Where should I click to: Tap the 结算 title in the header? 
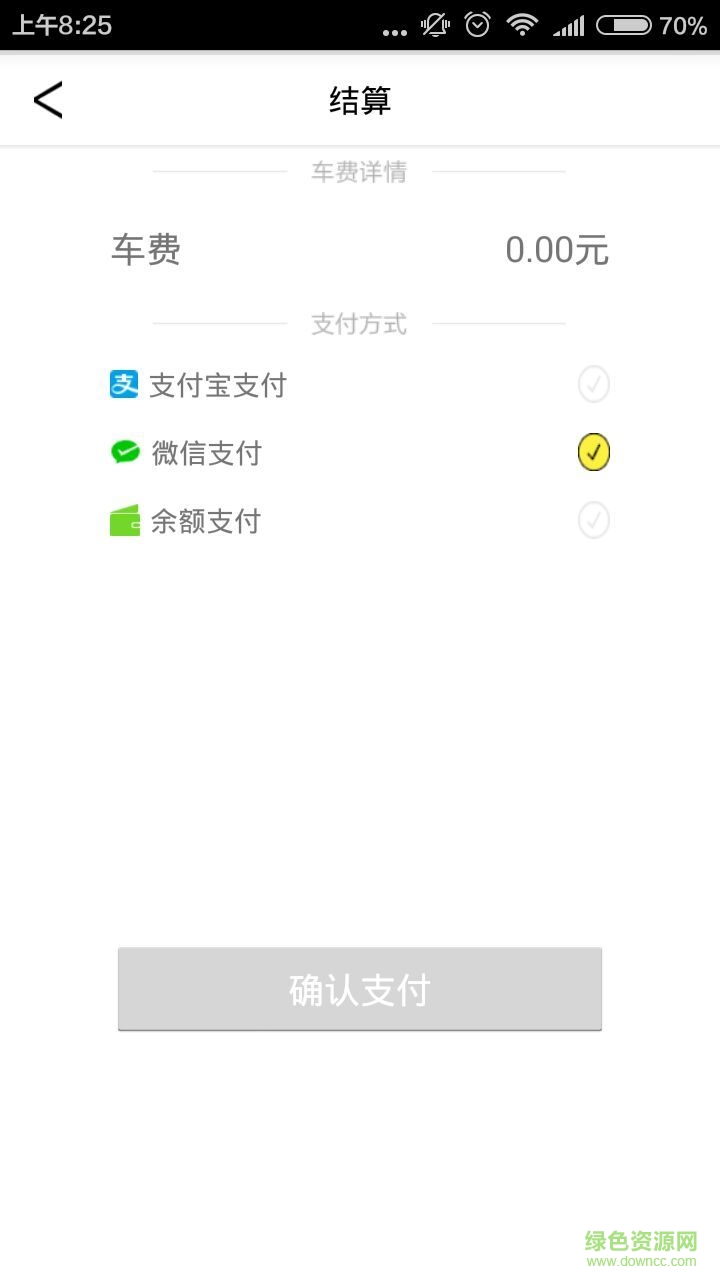tap(360, 100)
